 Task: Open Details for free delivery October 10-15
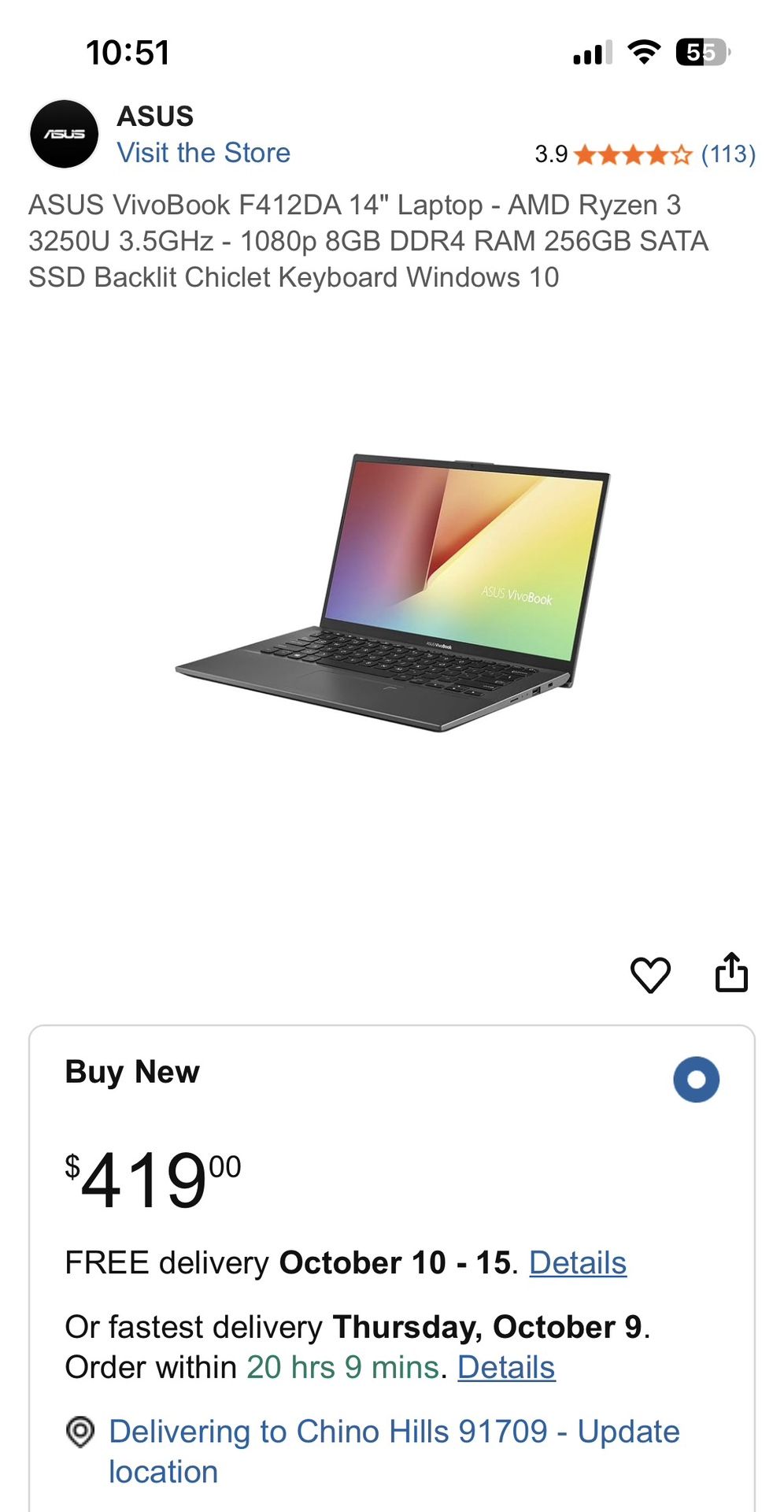tap(577, 1263)
